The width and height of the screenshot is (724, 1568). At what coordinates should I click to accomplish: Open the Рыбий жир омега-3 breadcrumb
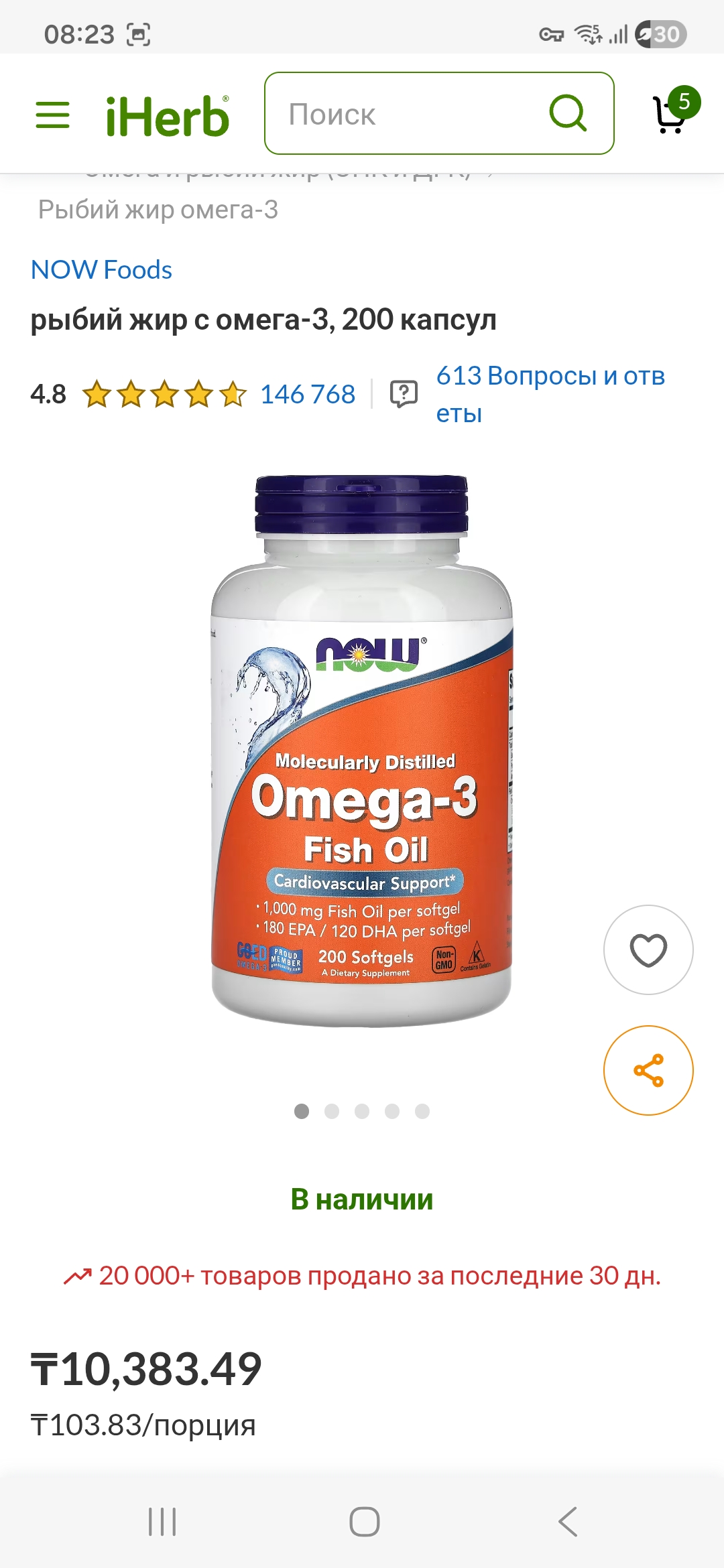click(x=158, y=210)
